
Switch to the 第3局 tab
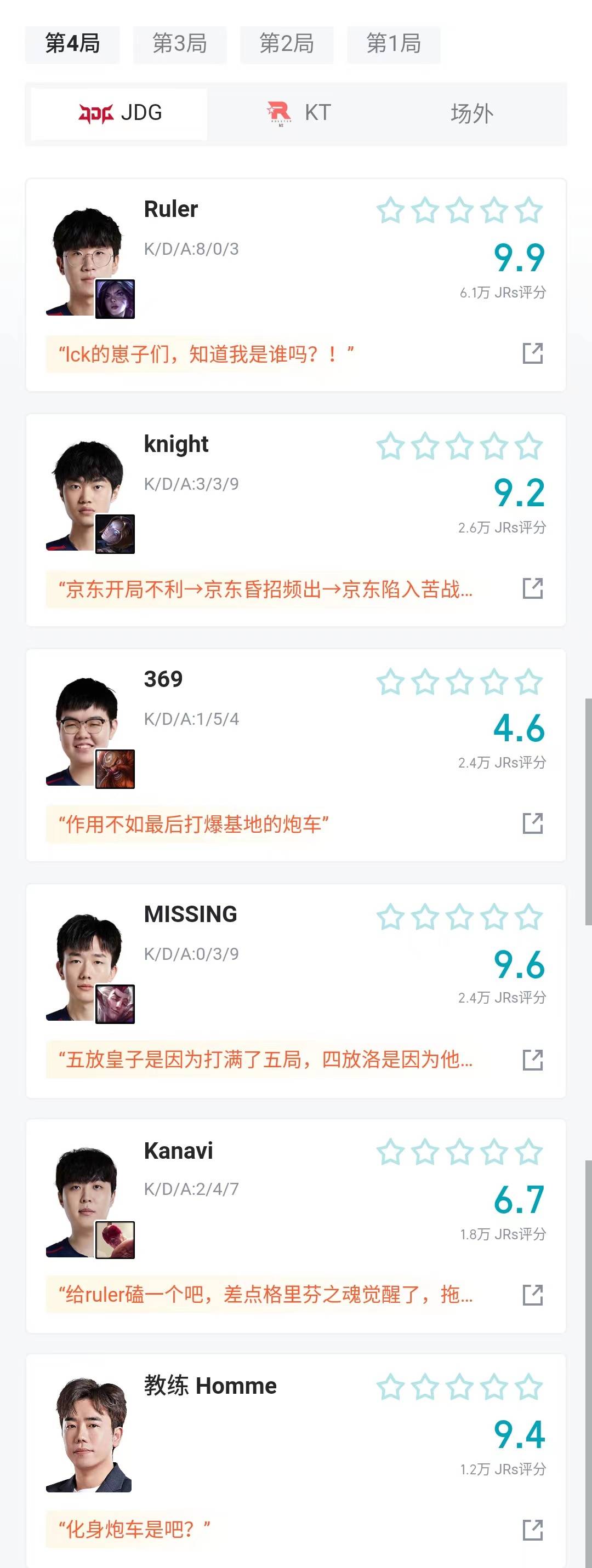[180, 44]
